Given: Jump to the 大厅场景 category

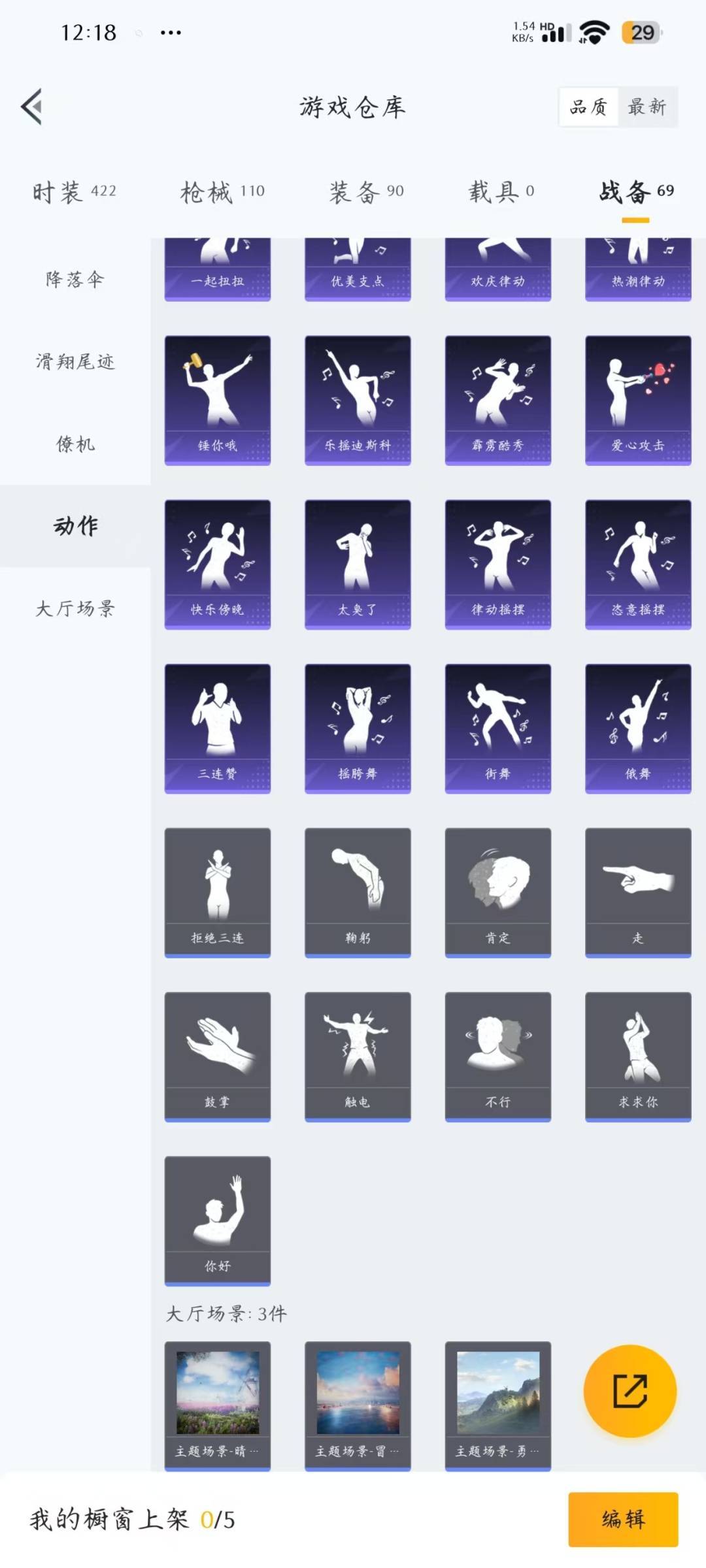Looking at the screenshot, I should [x=75, y=609].
